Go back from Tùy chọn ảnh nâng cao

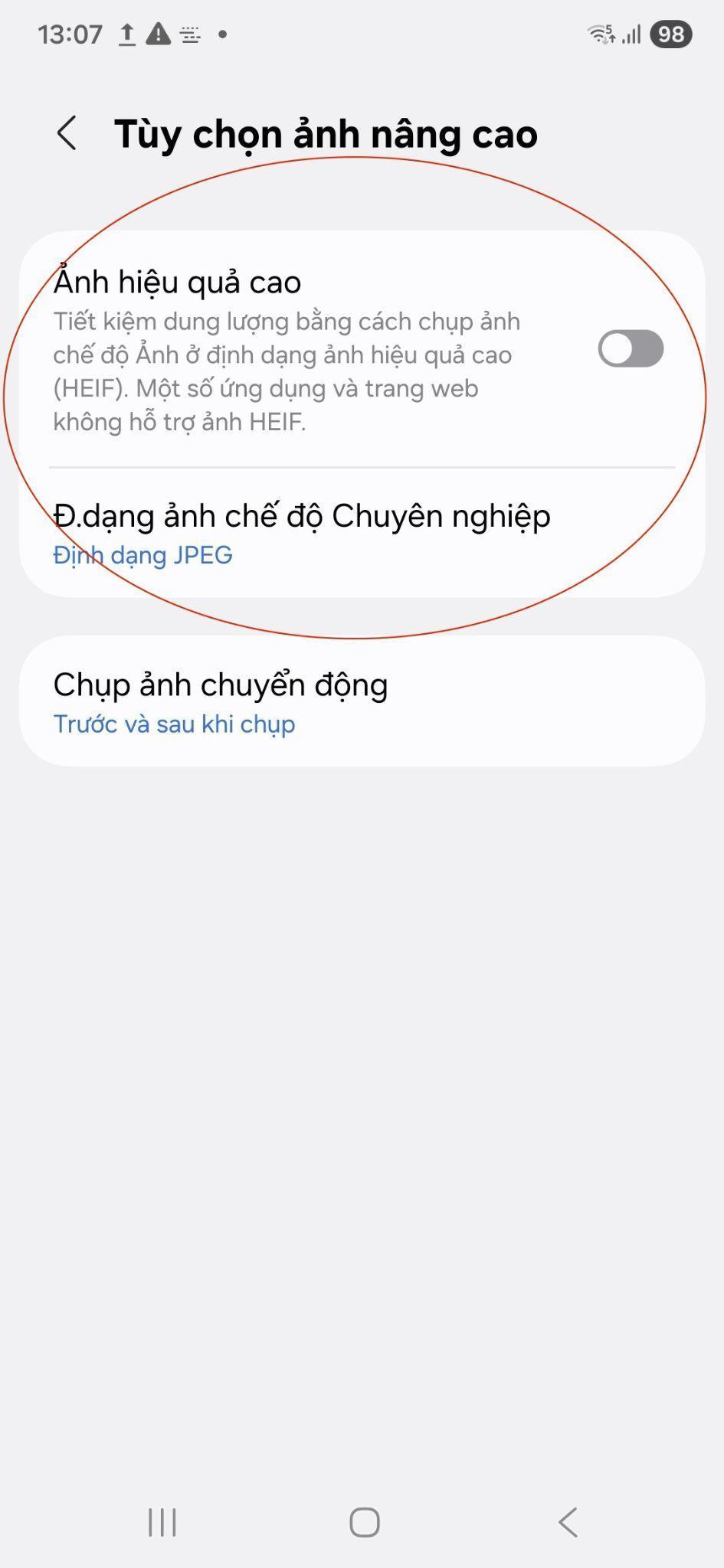(67, 133)
